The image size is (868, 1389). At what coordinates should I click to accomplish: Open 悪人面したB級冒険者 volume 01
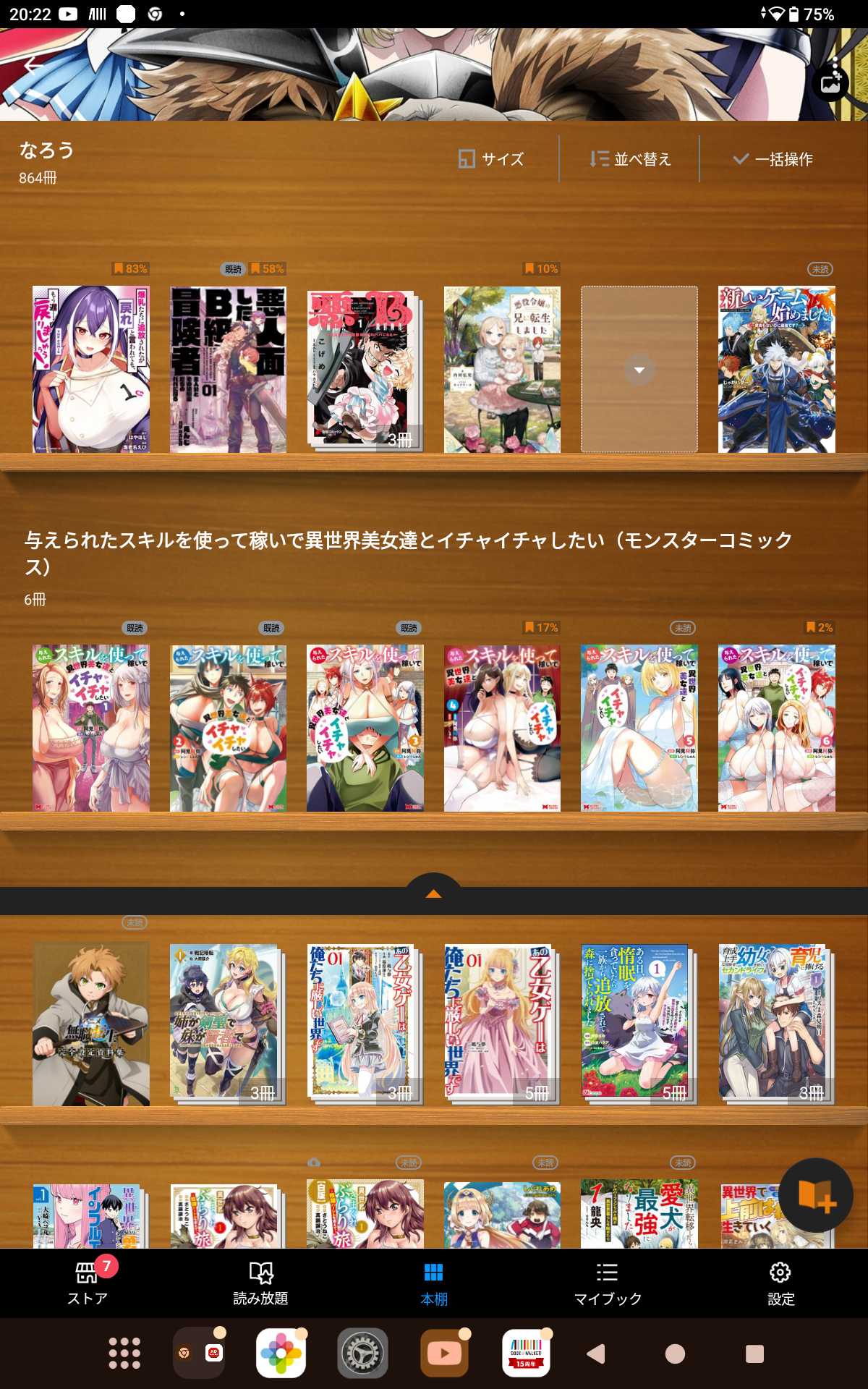228,369
